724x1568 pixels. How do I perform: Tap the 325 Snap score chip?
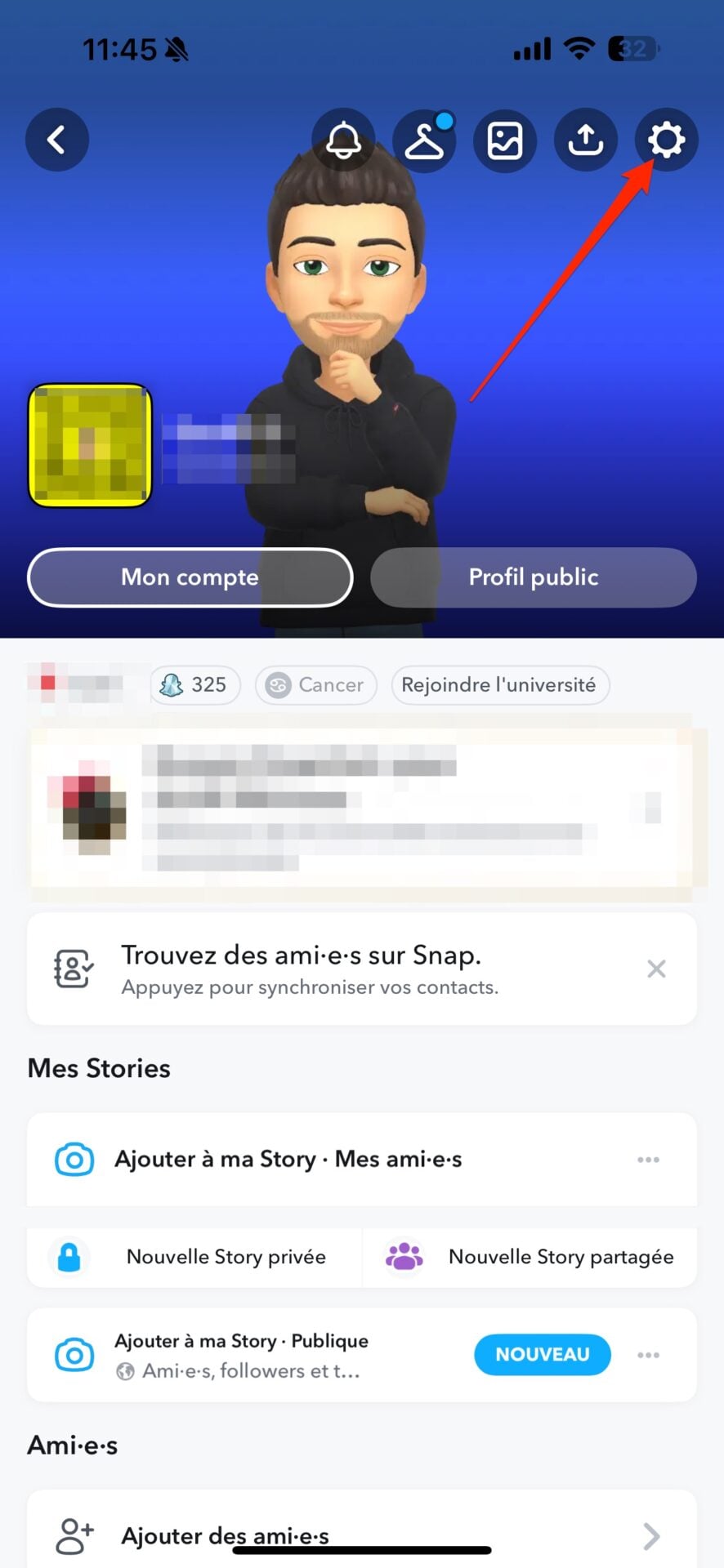tap(194, 684)
